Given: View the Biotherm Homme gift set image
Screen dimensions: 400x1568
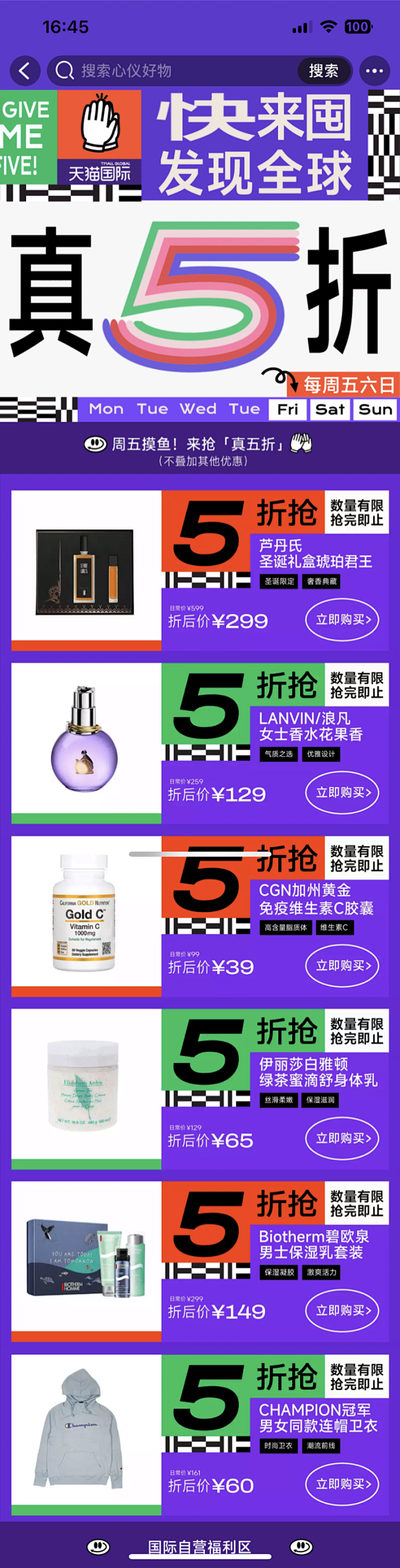Looking at the screenshot, I should (84, 1257).
